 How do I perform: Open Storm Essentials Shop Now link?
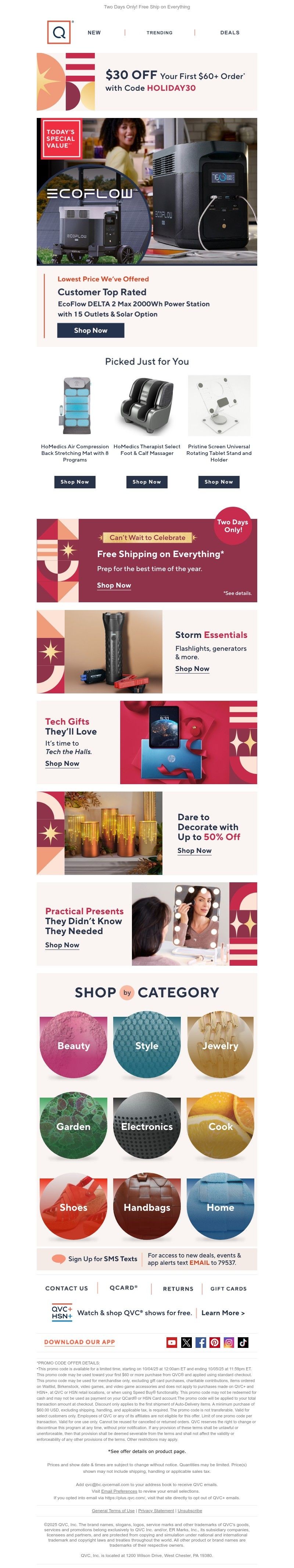pos(192,668)
